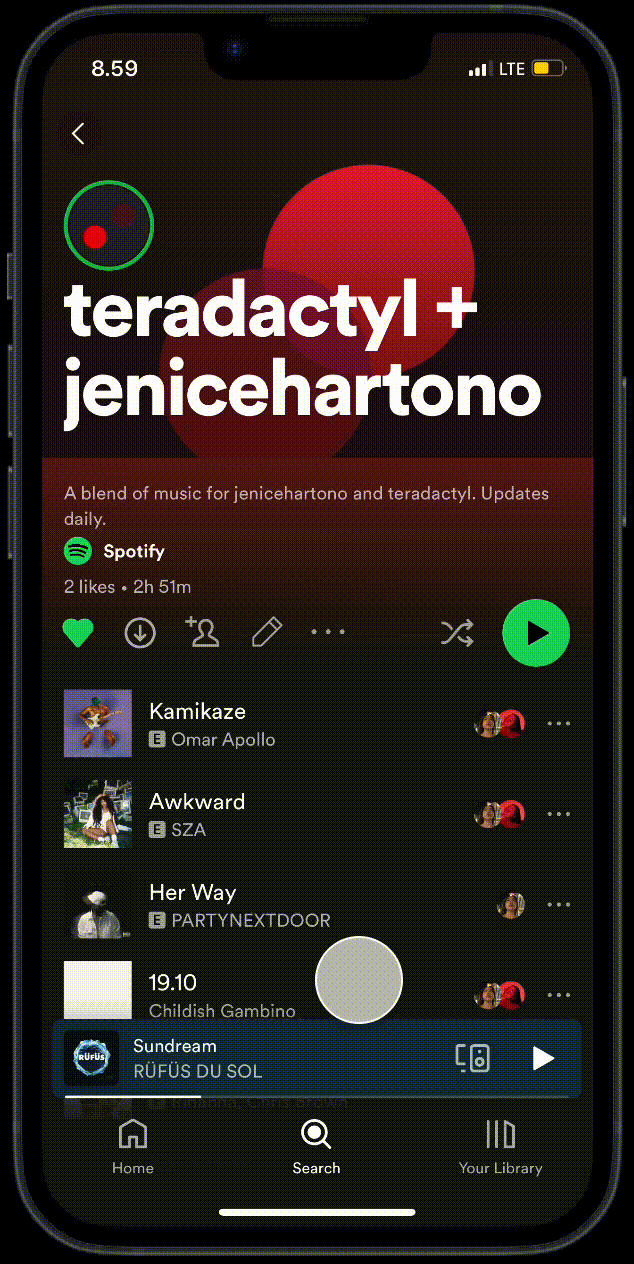The width and height of the screenshot is (634, 1264).
Task: Open more options for Kamikaze
Action: coord(559,724)
